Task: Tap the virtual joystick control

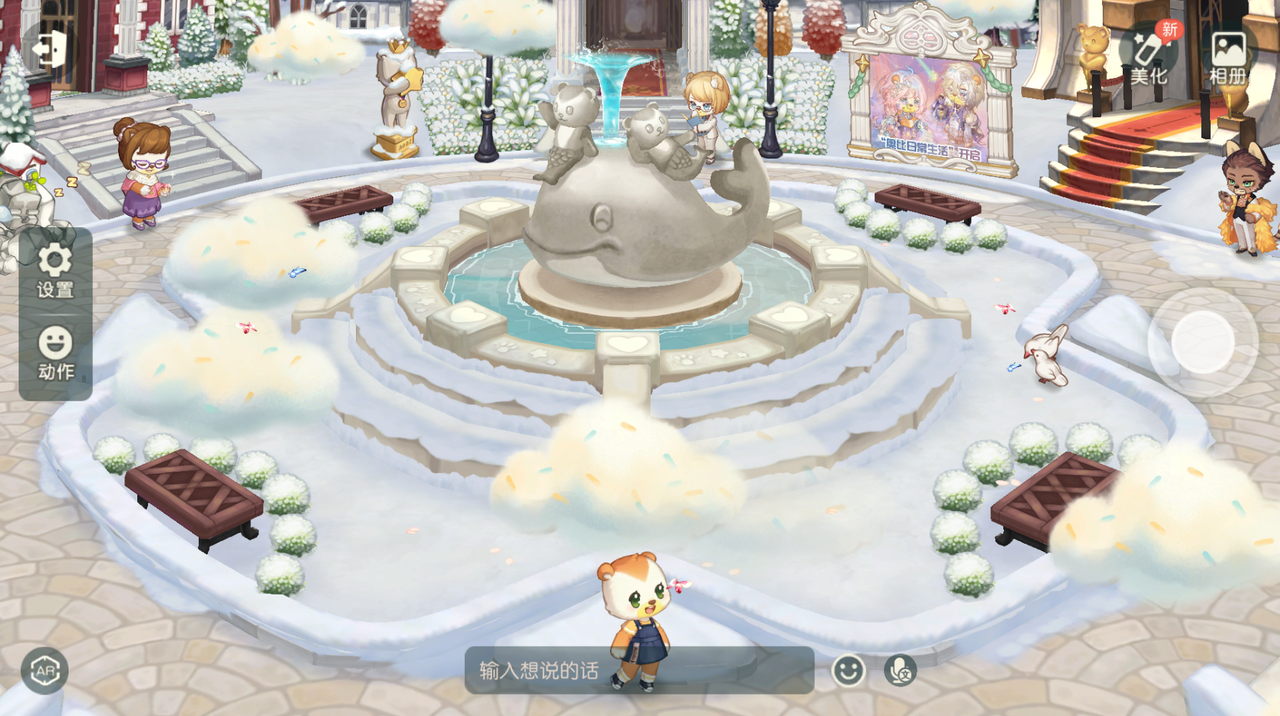Action: click(1202, 343)
